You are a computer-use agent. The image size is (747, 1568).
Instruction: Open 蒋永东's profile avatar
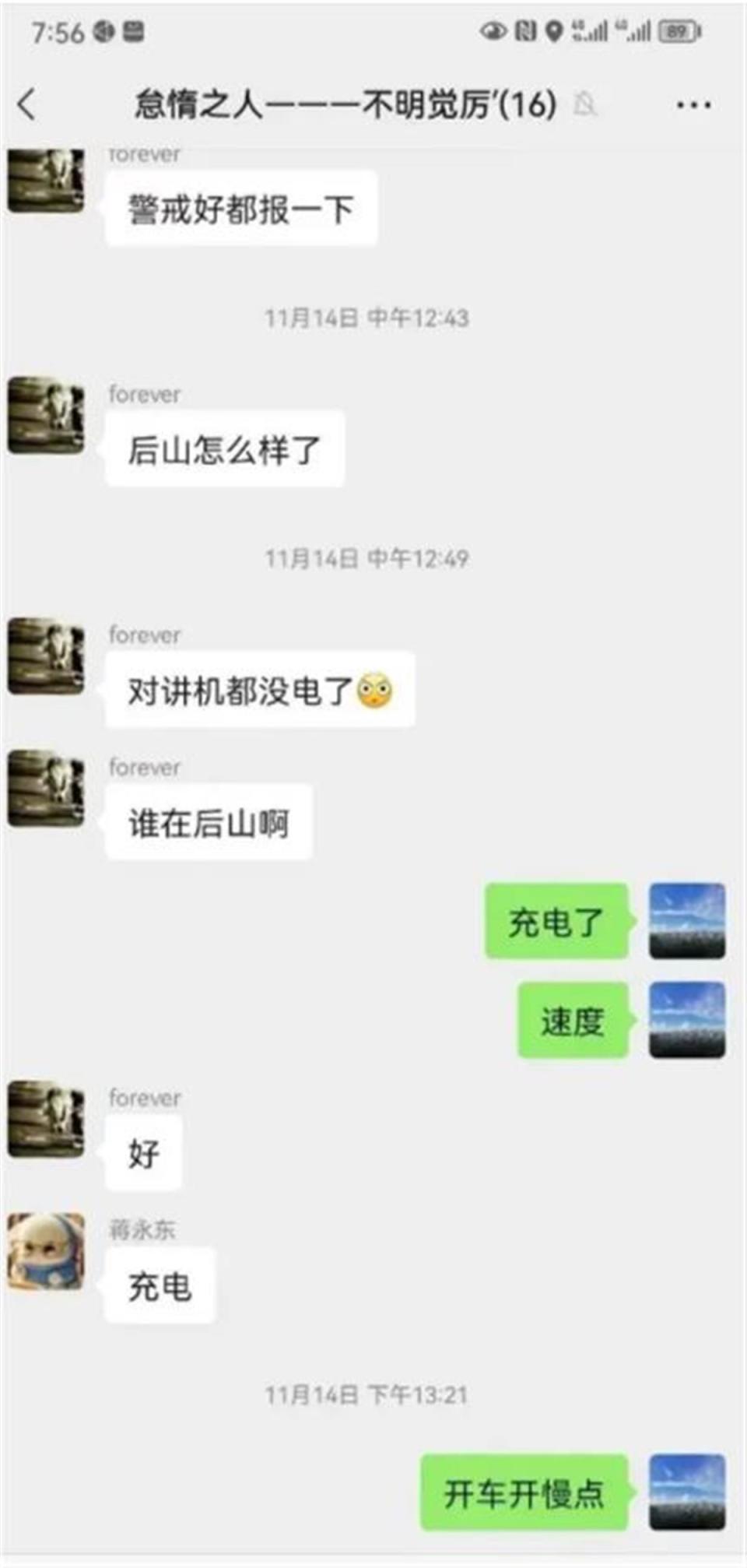click(x=46, y=1251)
